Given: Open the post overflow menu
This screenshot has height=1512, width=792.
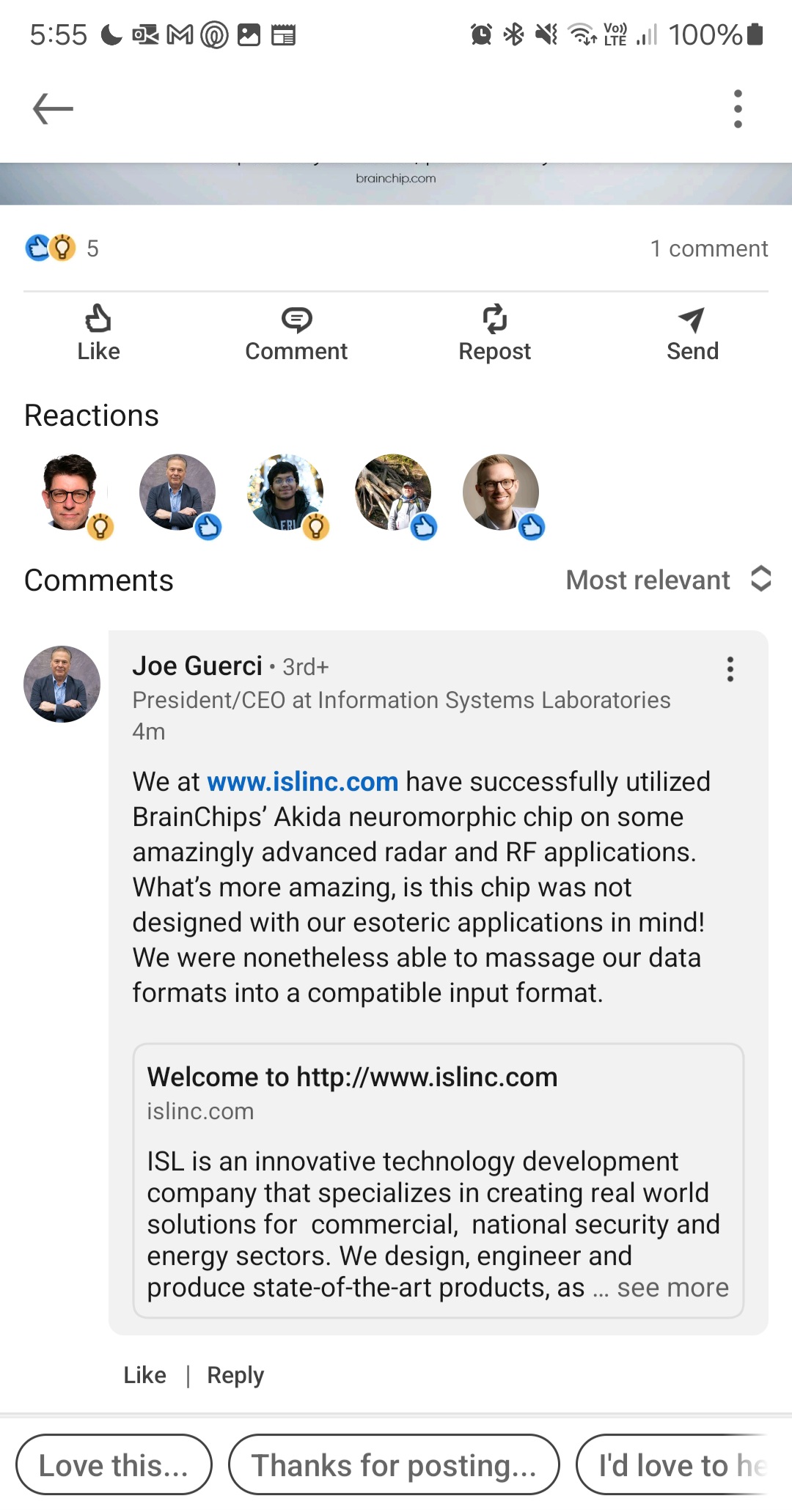Looking at the screenshot, I should (738, 109).
